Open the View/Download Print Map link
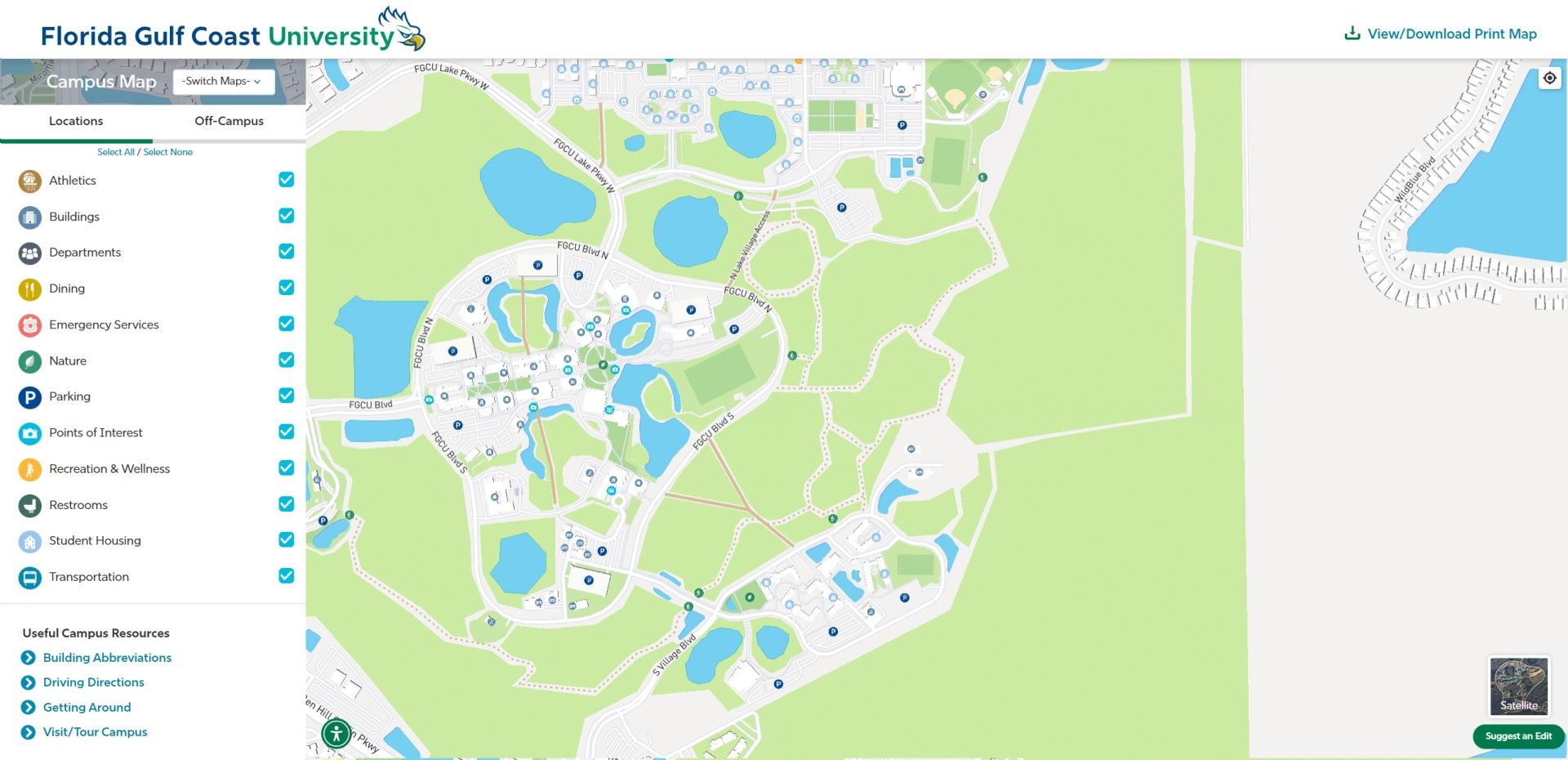 pyautogui.click(x=1441, y=34)
